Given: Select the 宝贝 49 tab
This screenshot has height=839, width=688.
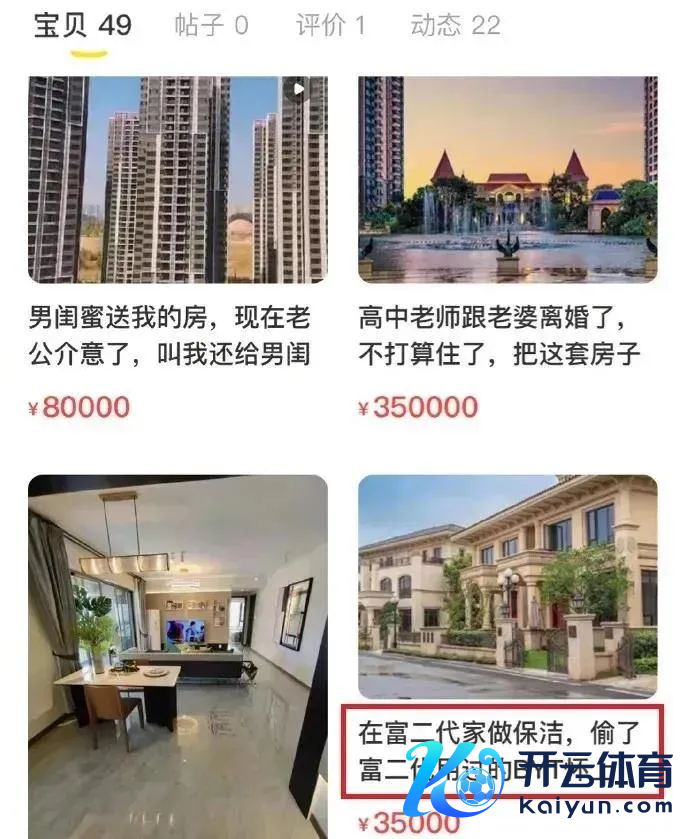Looking at the screenshot, I should [x=83, y=26].
